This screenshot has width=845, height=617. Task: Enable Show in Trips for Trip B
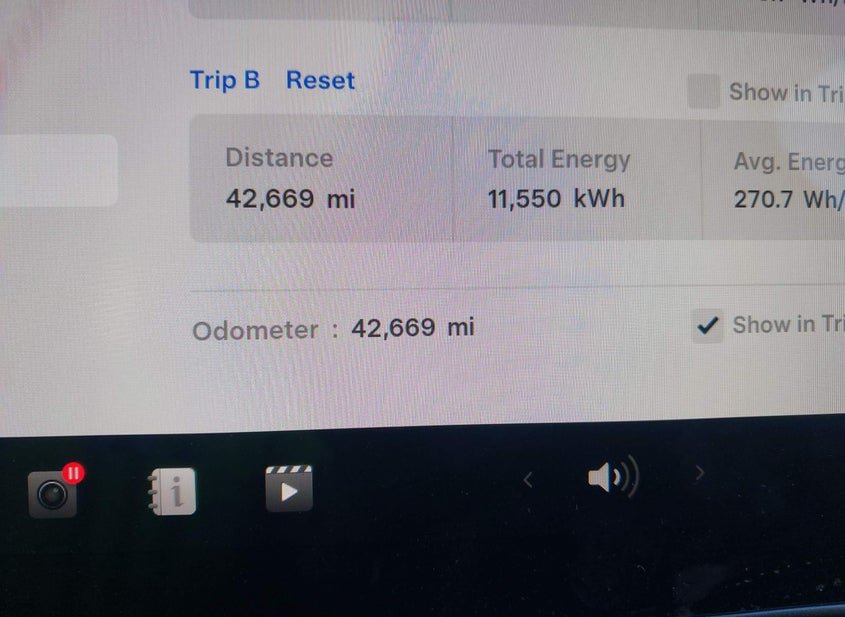(x=704, y=92)
